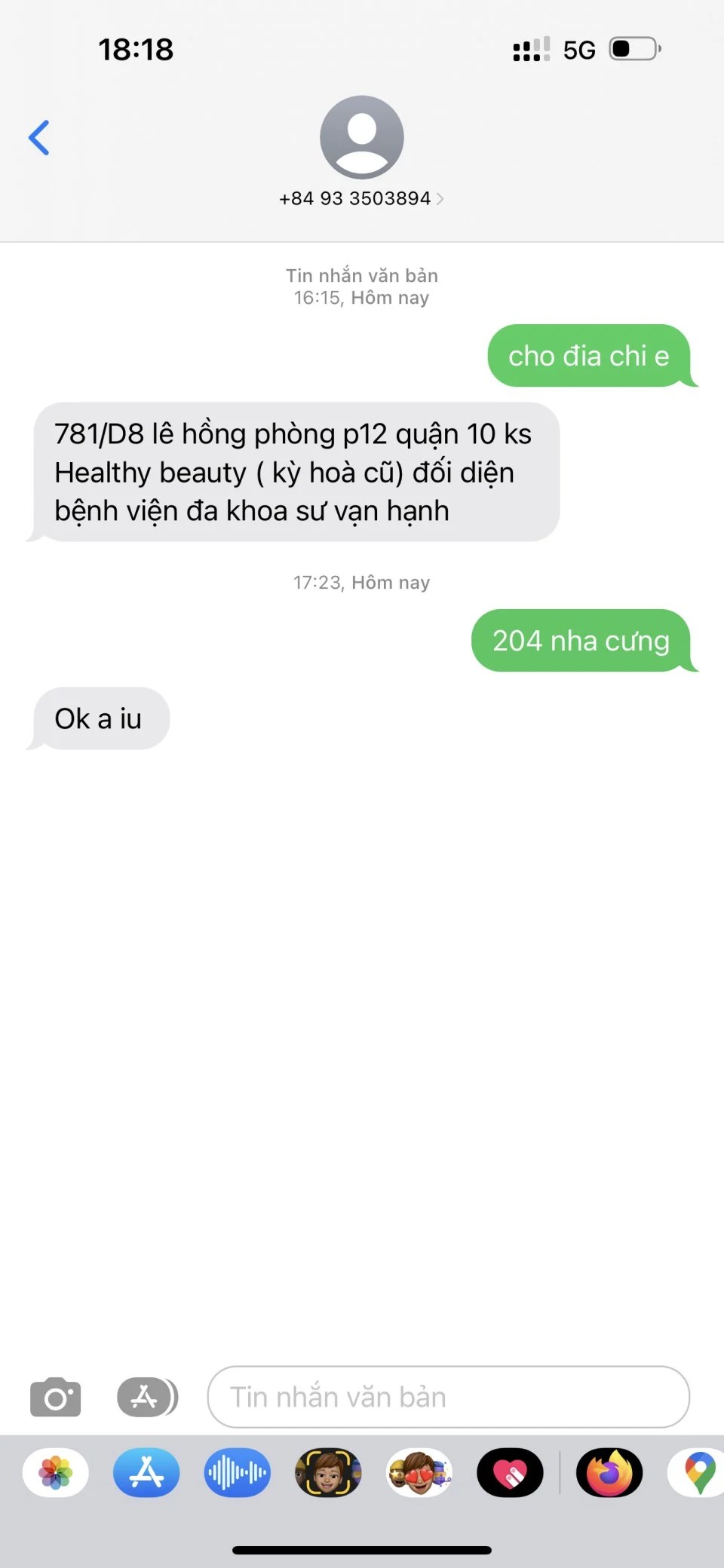Open Memoji stickers in the app drawer
The height and width of the screenshot is (1568, 724).
pos(419,1472)
